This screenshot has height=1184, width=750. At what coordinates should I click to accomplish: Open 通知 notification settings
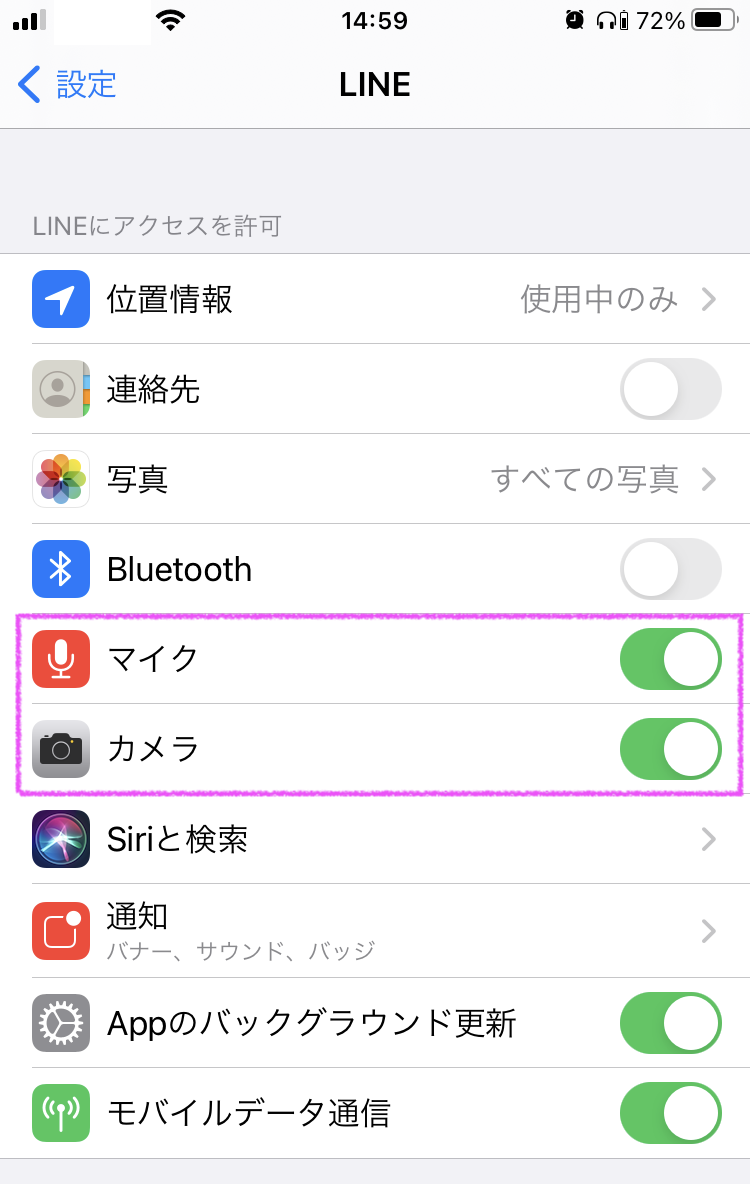coord(375,931)
